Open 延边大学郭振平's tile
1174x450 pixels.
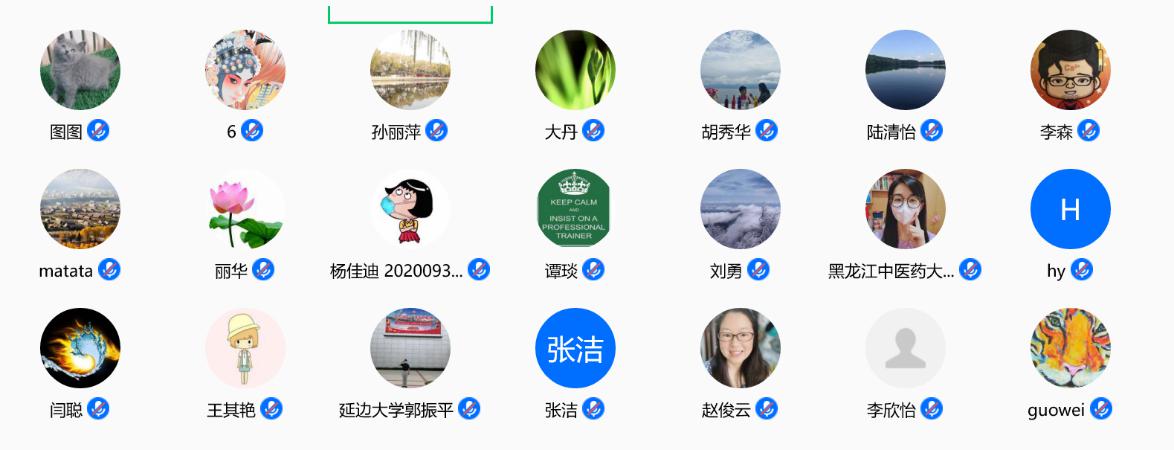click(x=410, y=348)
